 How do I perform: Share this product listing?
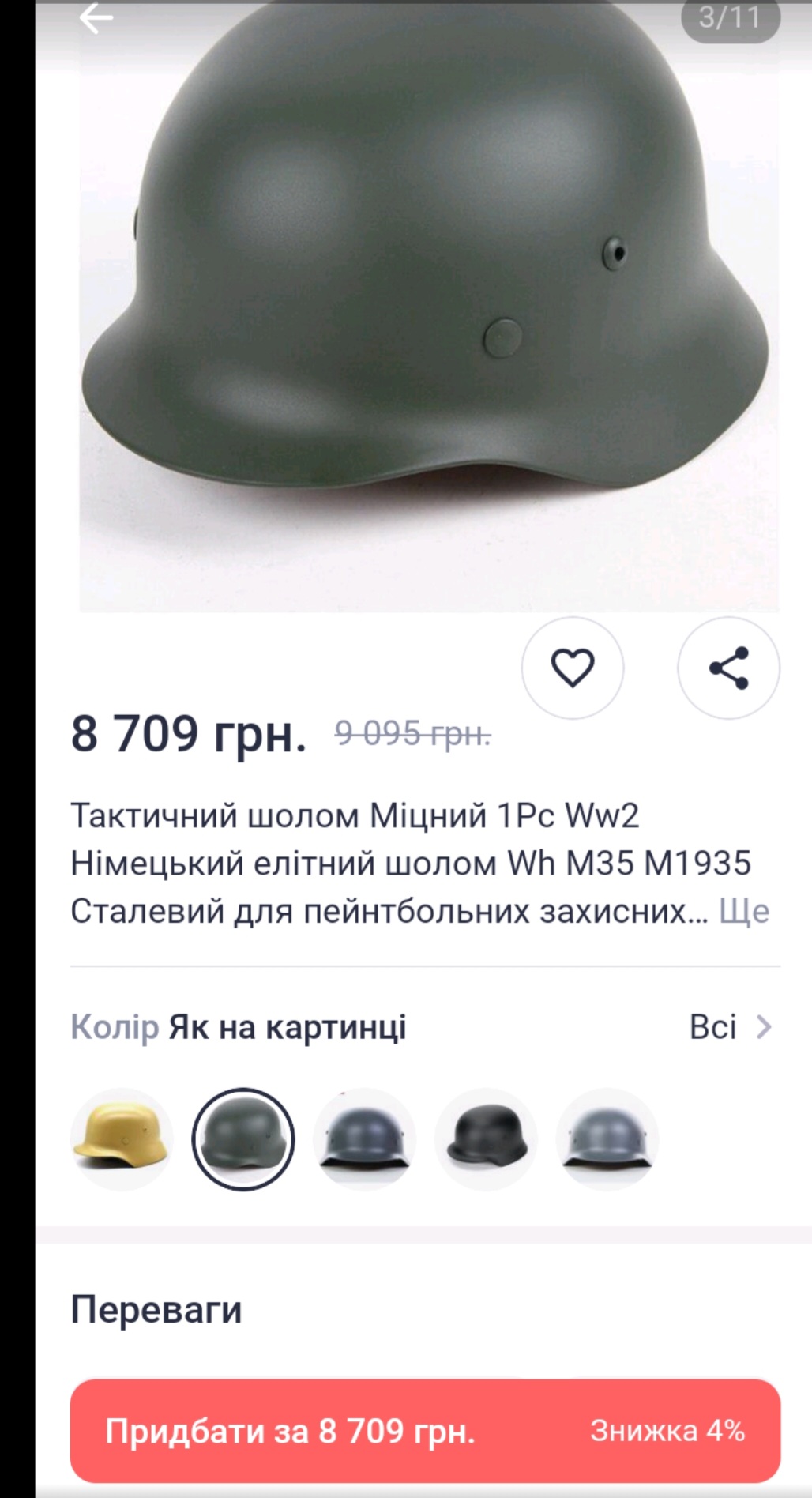728,668
